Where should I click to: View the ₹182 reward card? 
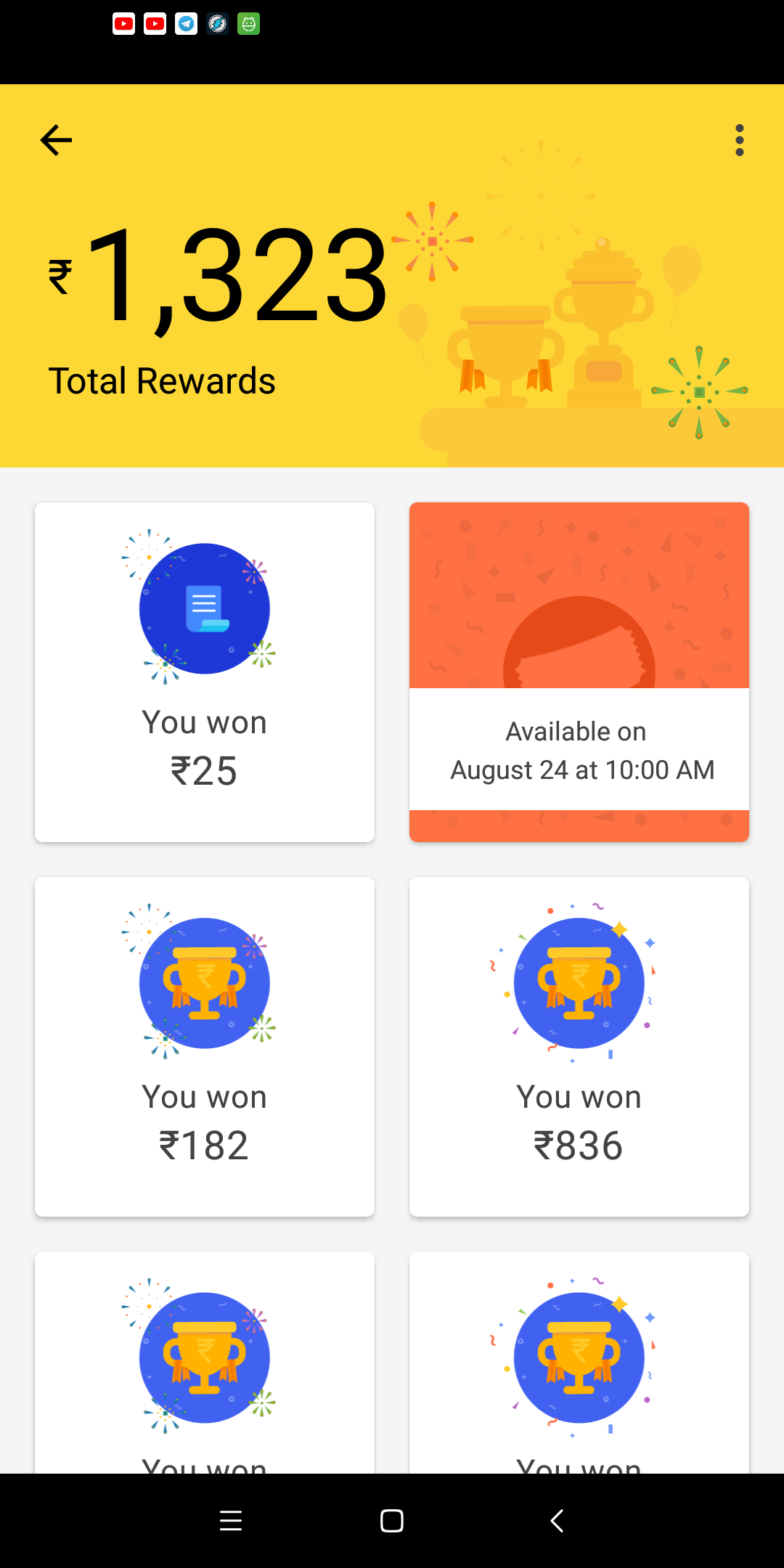tap(205, 1046)
